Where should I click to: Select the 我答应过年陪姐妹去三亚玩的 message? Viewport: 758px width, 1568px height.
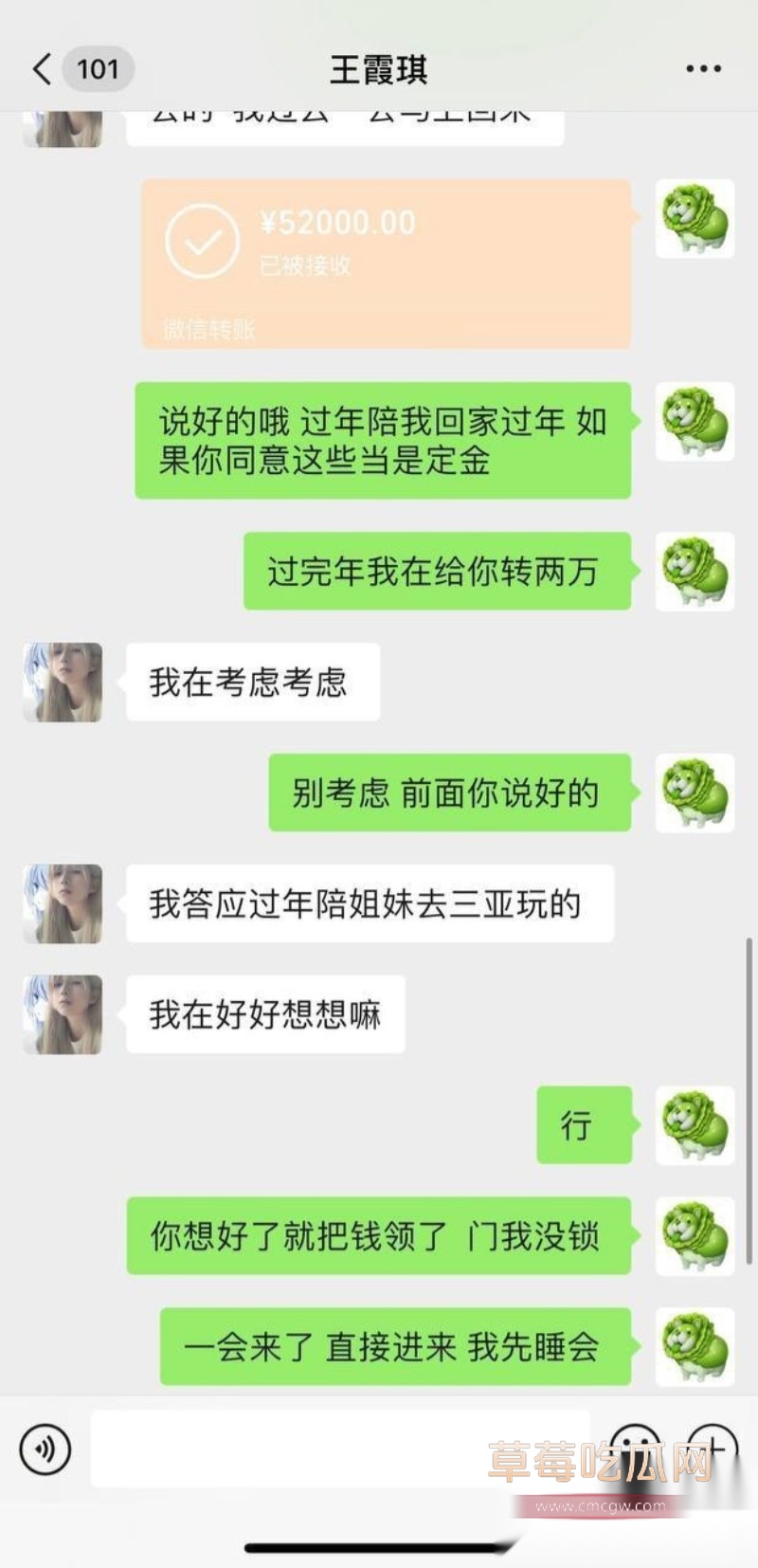click(370, 904)
